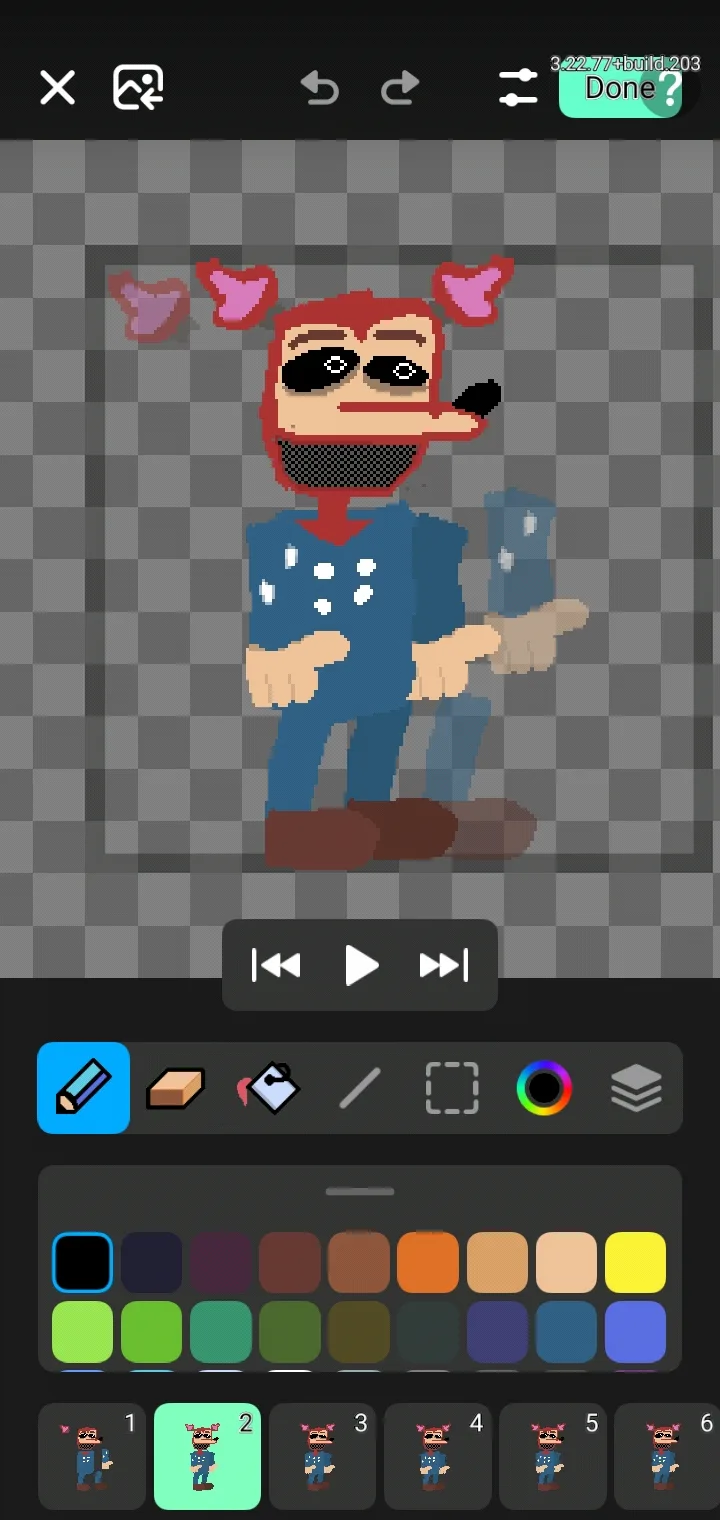720x1520 pixels.
Task: Choose the light green swatch
Action: click(x=83, y=1331)
